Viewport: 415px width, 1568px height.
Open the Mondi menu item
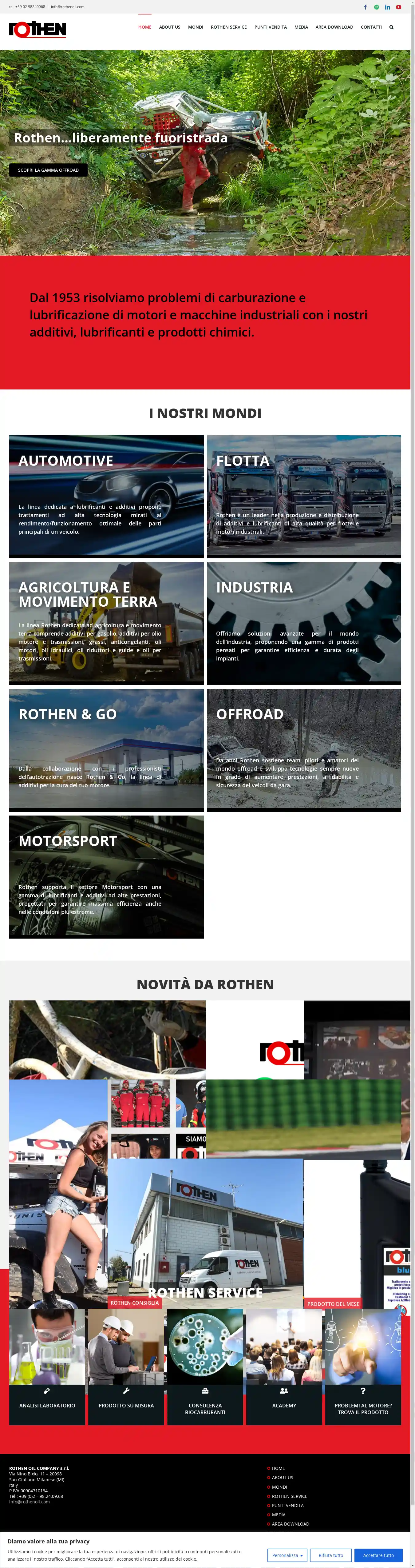click(x=195, y=27)
